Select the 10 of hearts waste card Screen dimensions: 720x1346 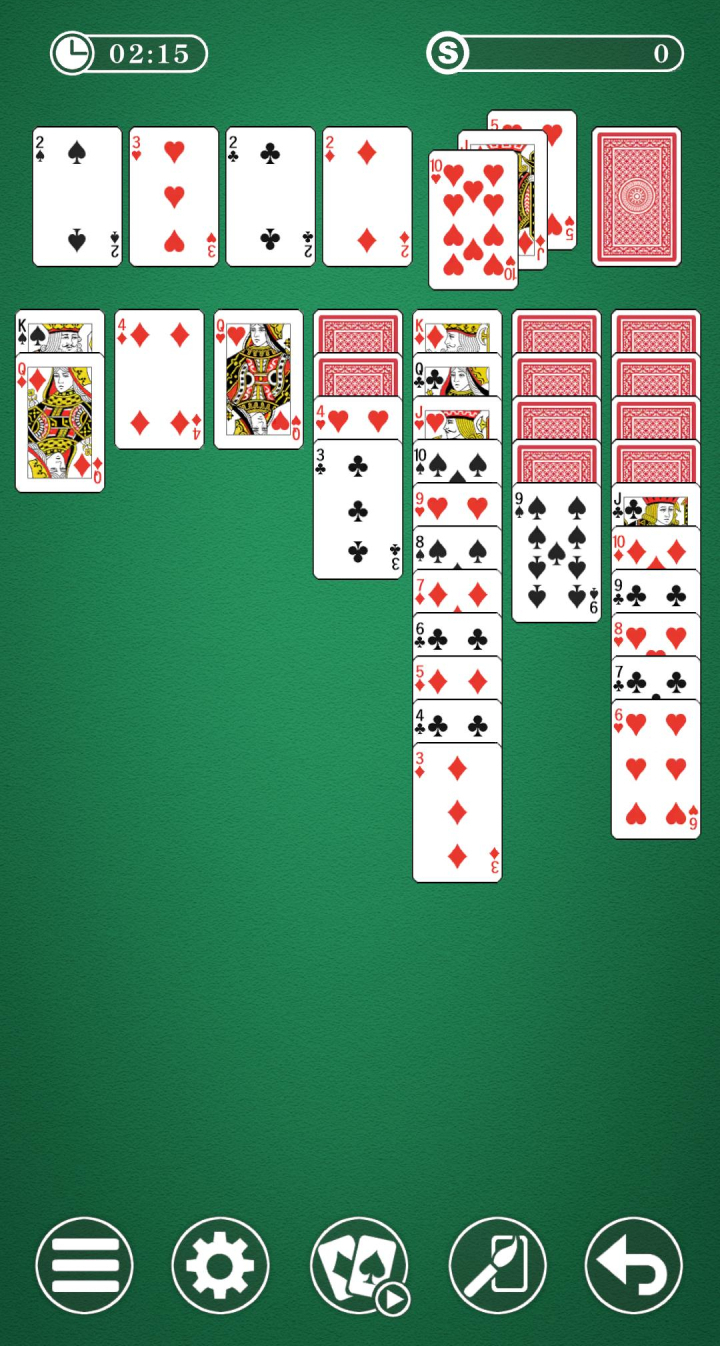point(473,220)
